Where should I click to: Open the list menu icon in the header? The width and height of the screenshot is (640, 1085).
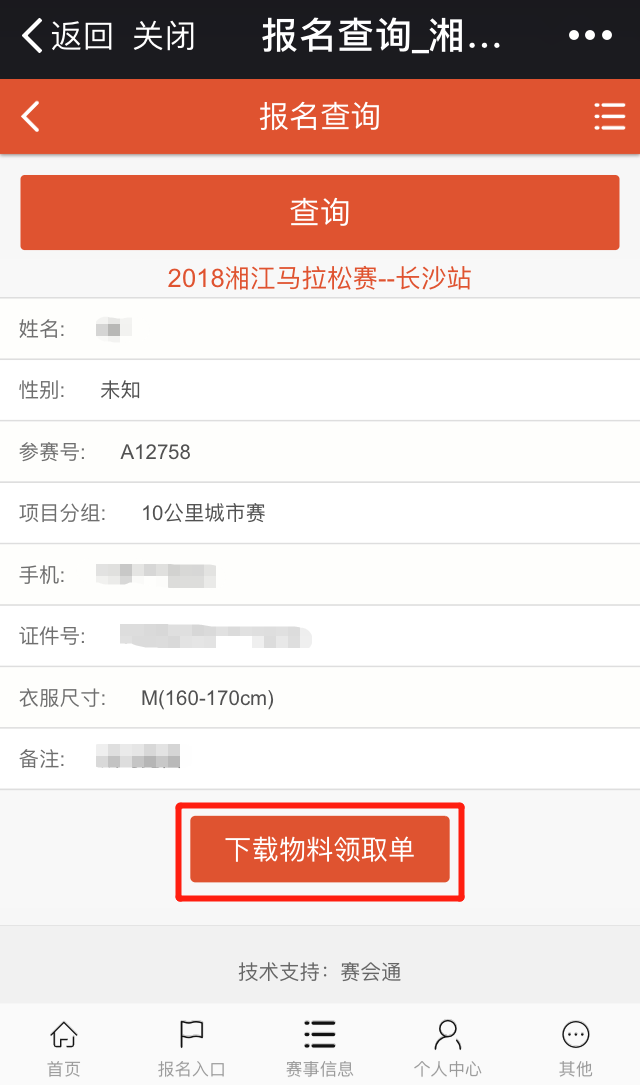point(610,116)
